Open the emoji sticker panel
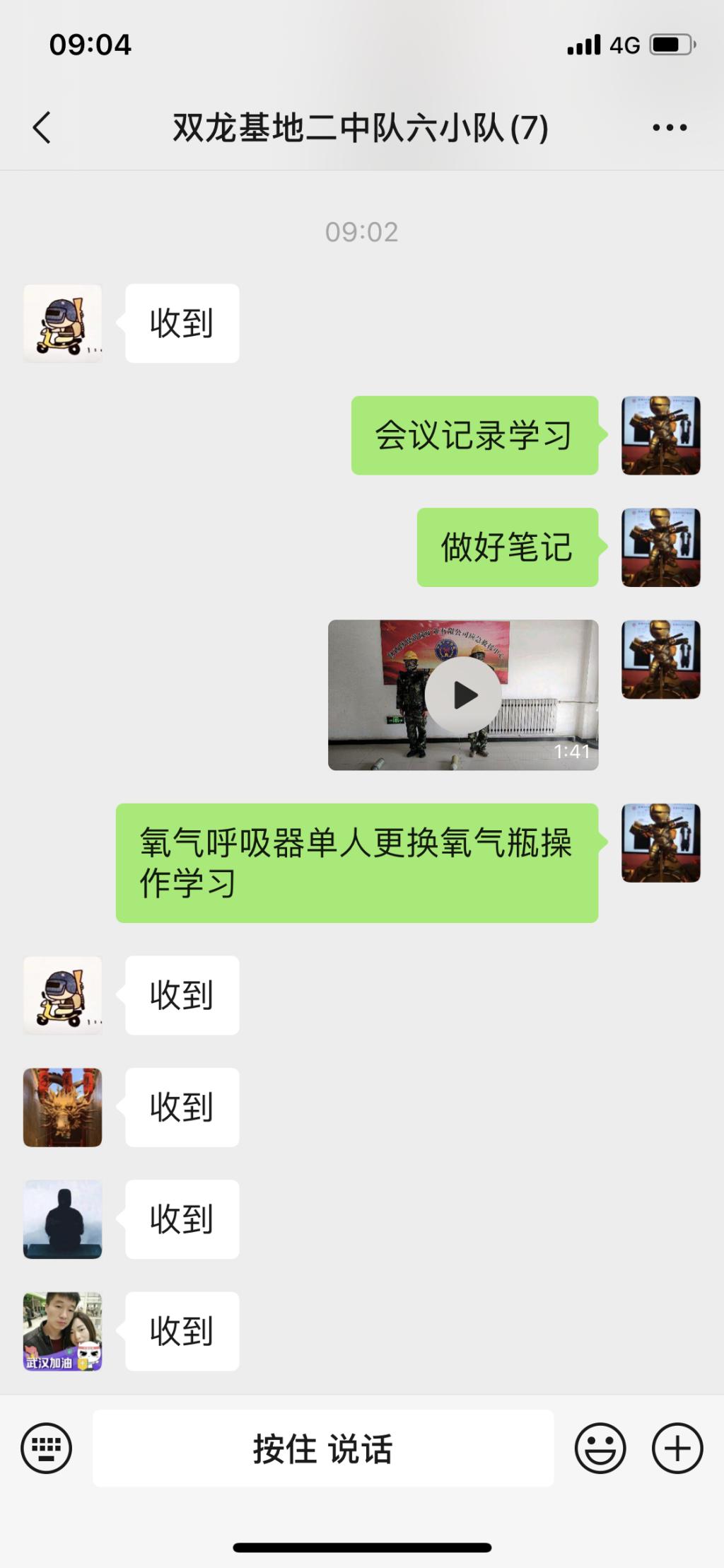724x1568 pixels. pos(600,1448)
